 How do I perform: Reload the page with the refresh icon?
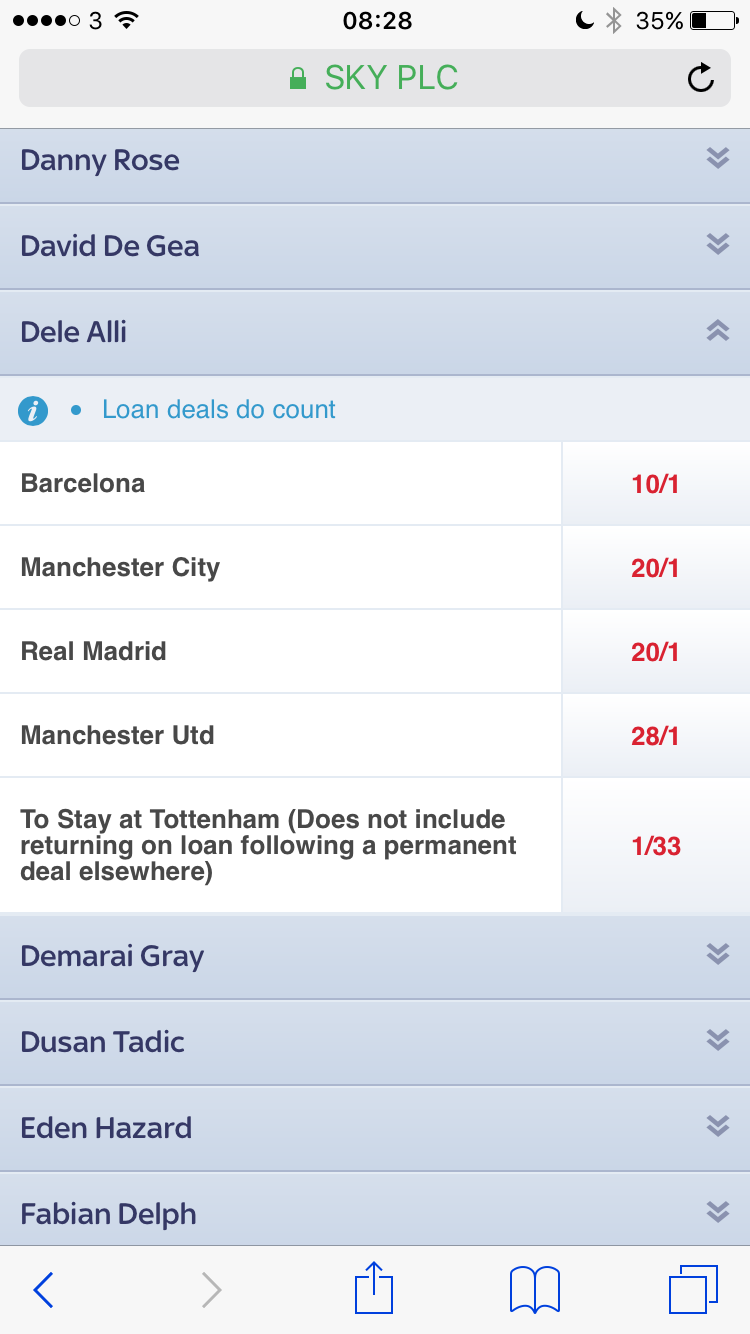click(701, 78)
